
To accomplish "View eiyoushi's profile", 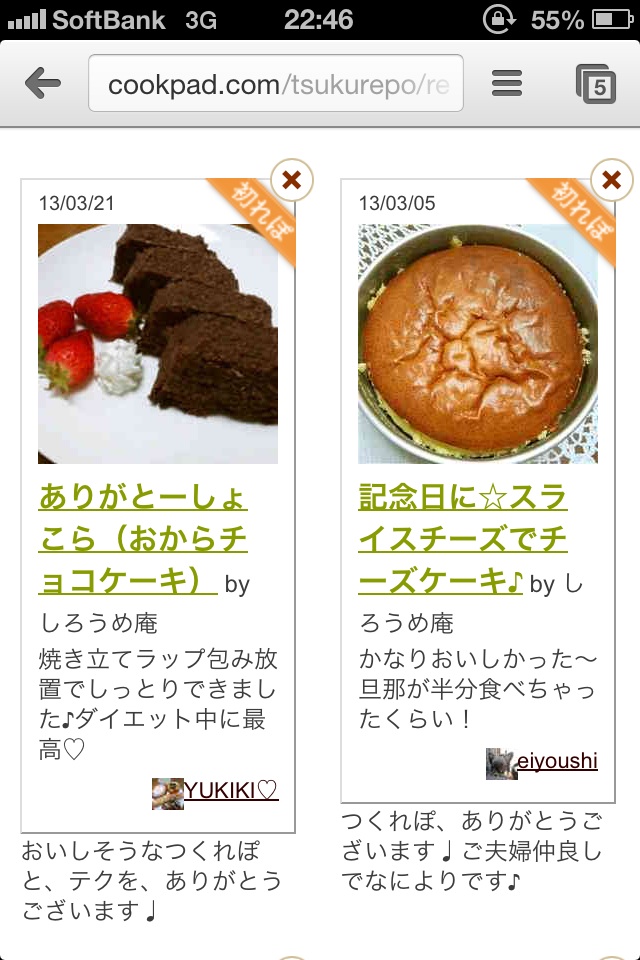I will pos(556,762).
